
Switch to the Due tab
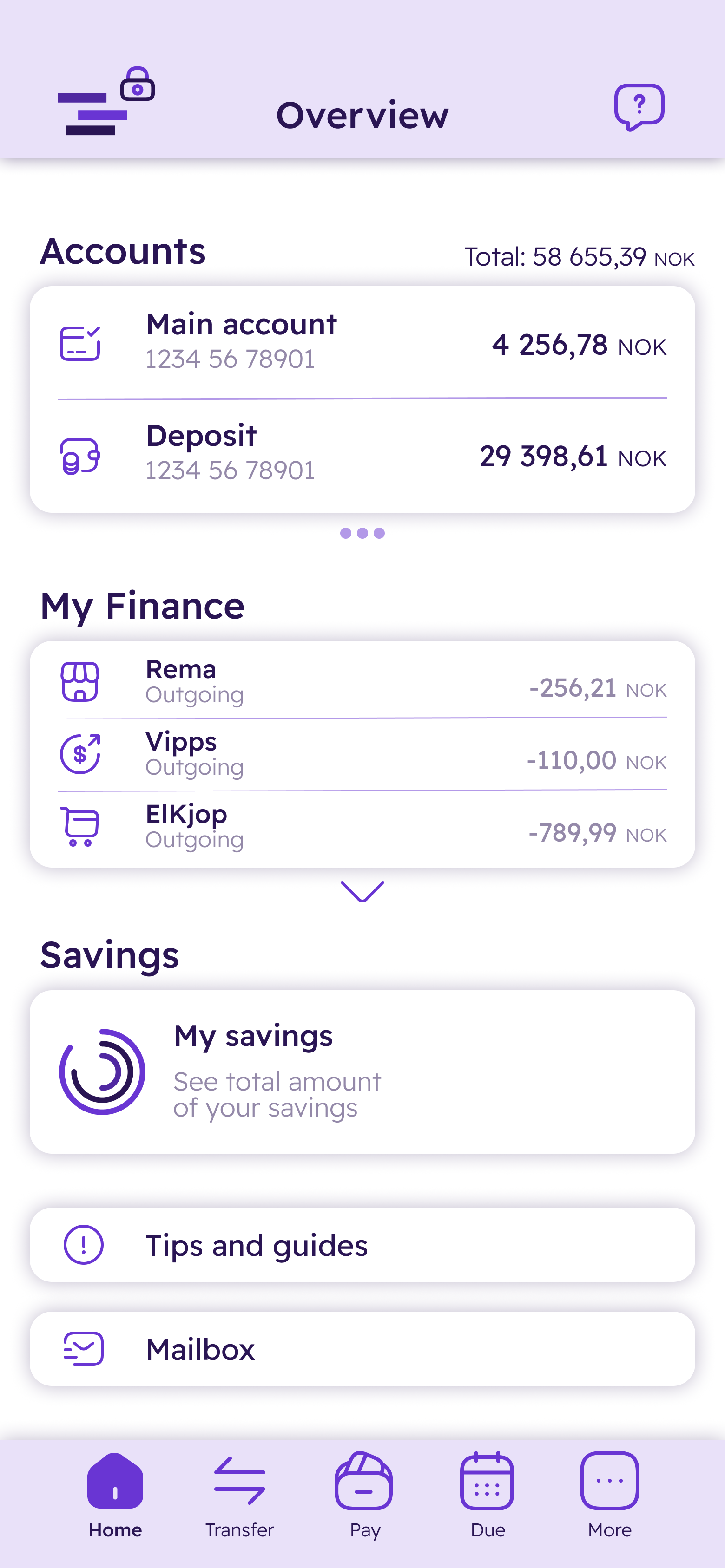coord(487,1494)
